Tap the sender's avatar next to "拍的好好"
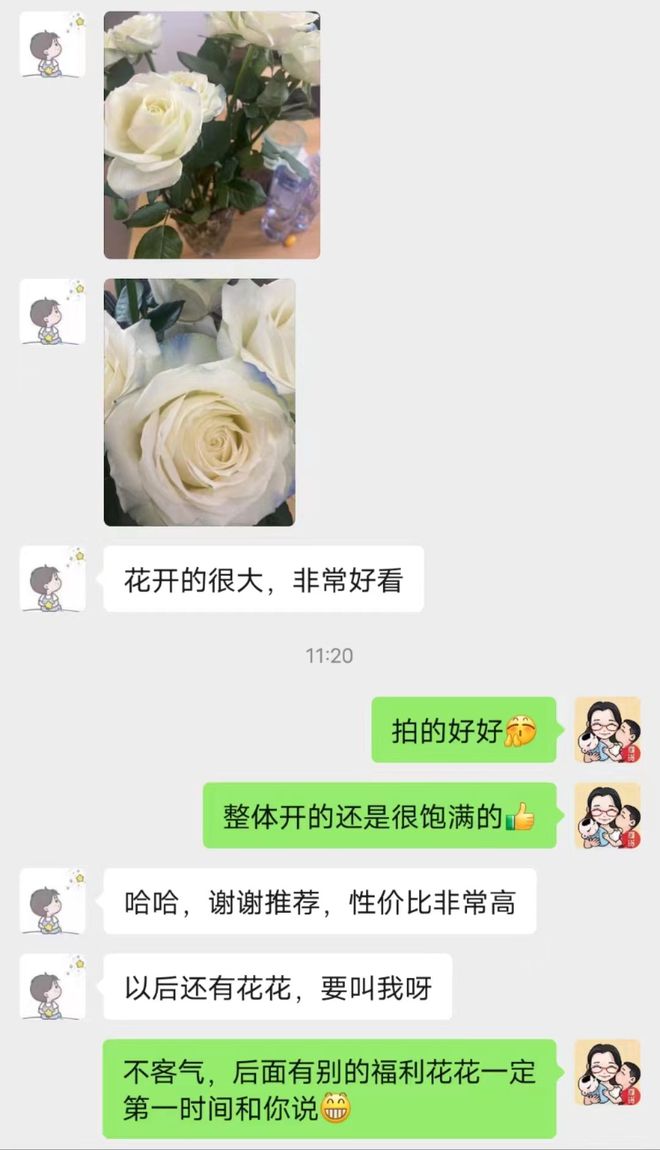 [607, 730]
